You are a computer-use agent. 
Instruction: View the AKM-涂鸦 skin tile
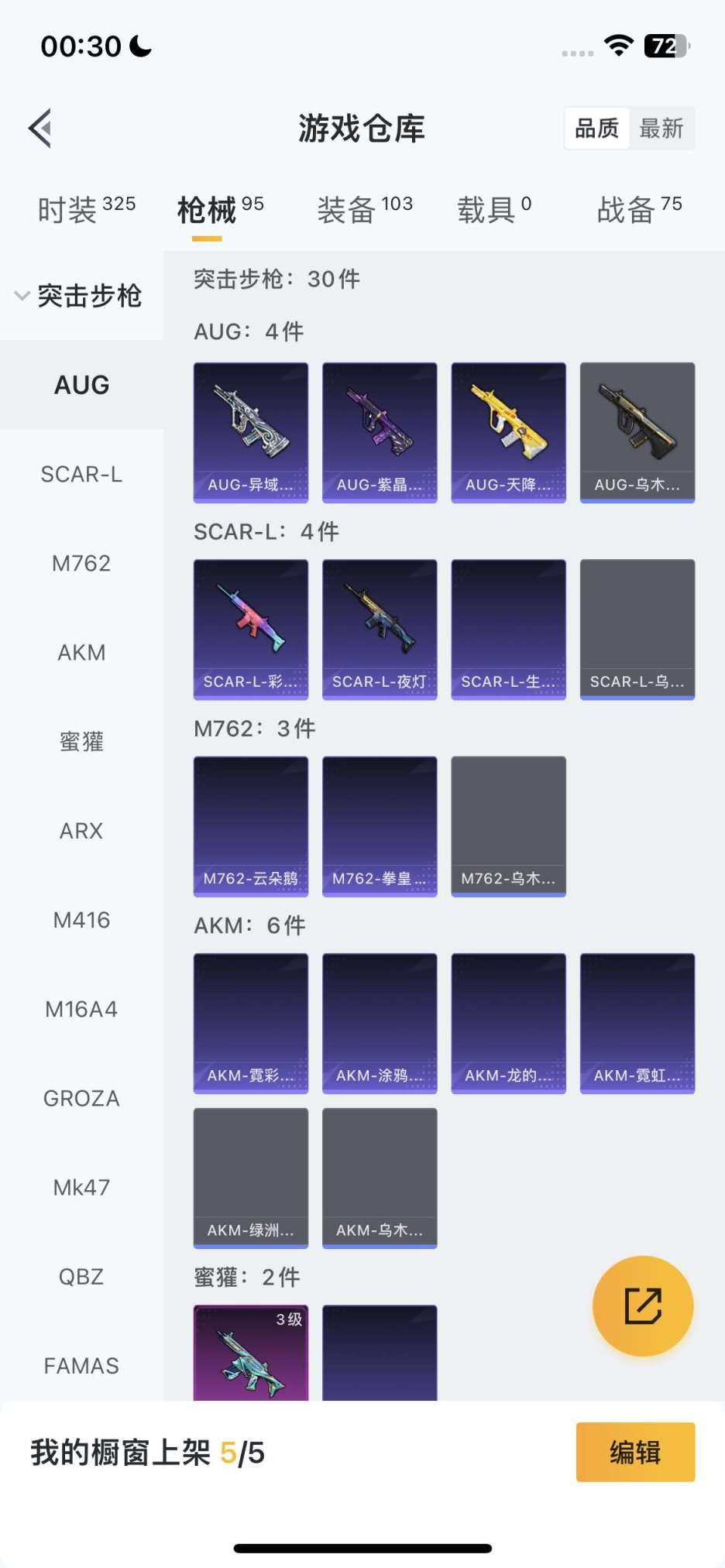380,1022
